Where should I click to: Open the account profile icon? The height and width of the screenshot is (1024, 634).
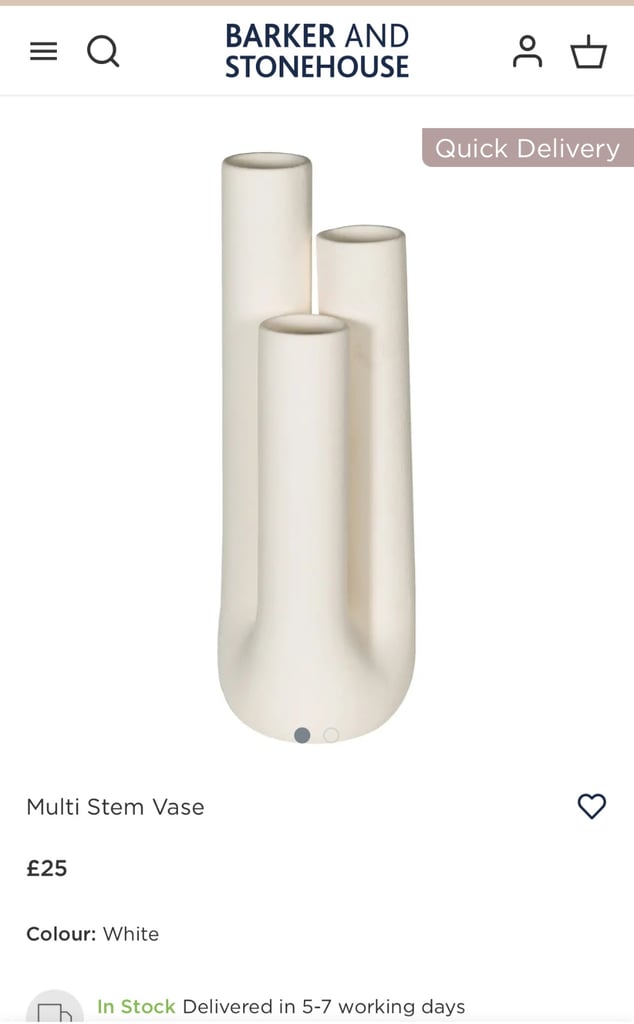(527, 51)
